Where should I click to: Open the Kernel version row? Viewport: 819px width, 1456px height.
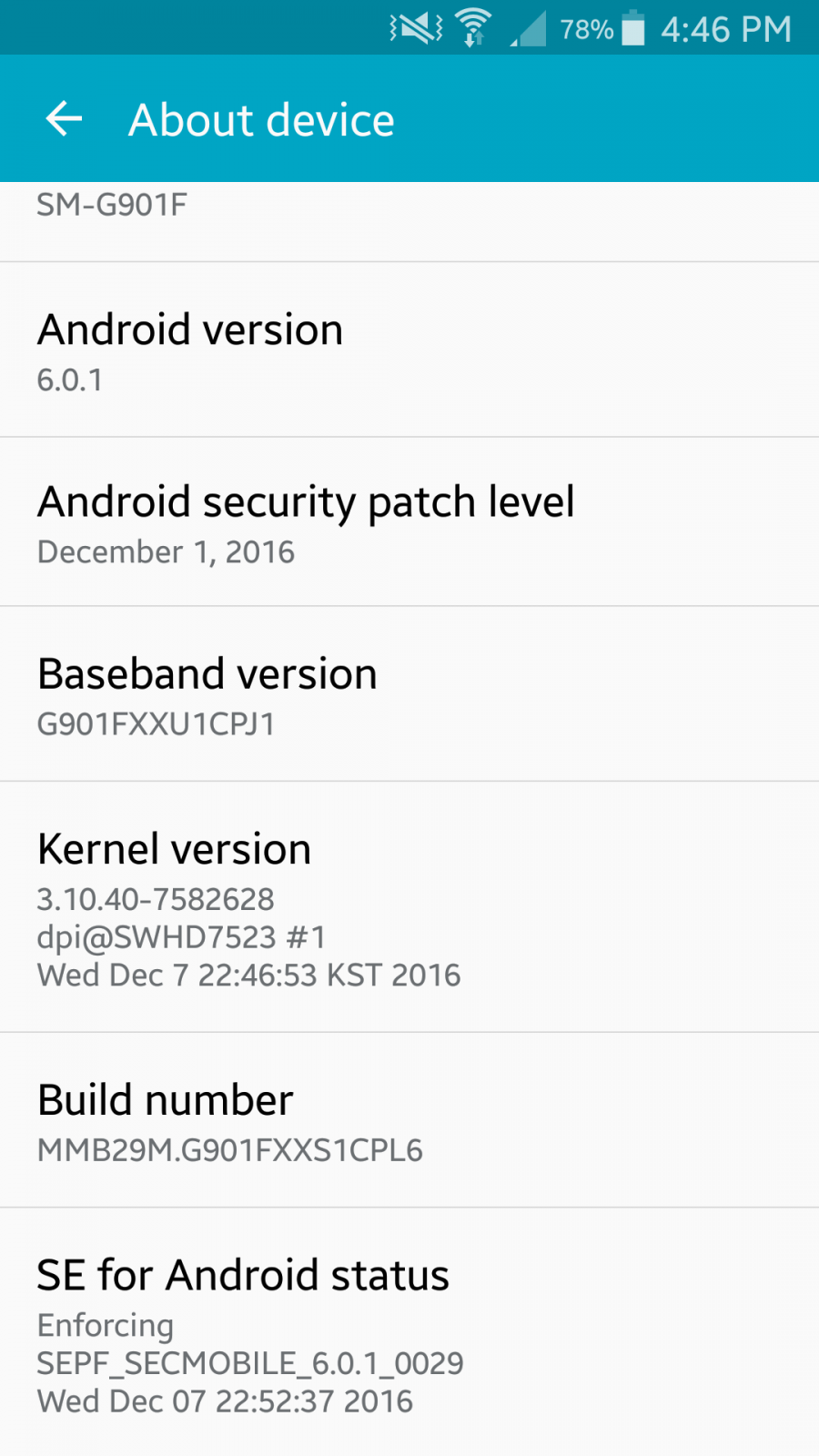pos(409,907)
